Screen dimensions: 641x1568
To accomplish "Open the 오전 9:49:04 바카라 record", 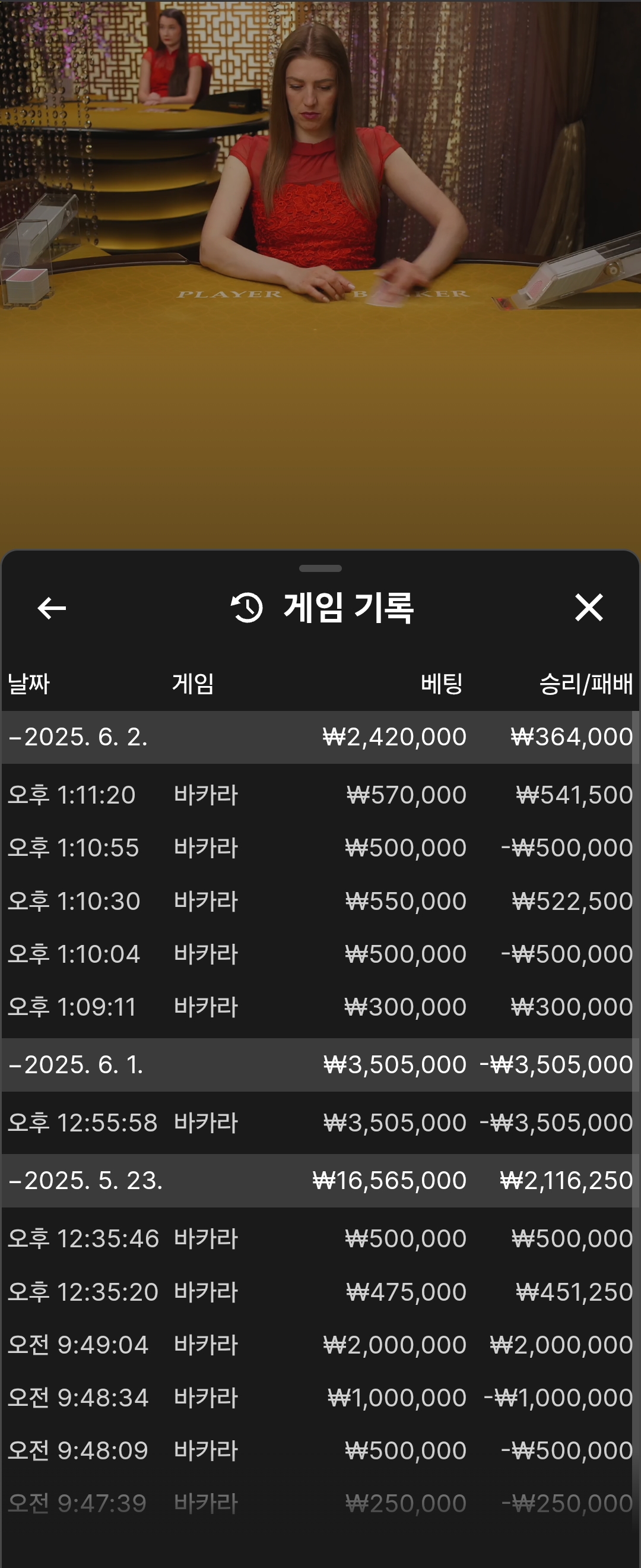I will (320, 1345).
